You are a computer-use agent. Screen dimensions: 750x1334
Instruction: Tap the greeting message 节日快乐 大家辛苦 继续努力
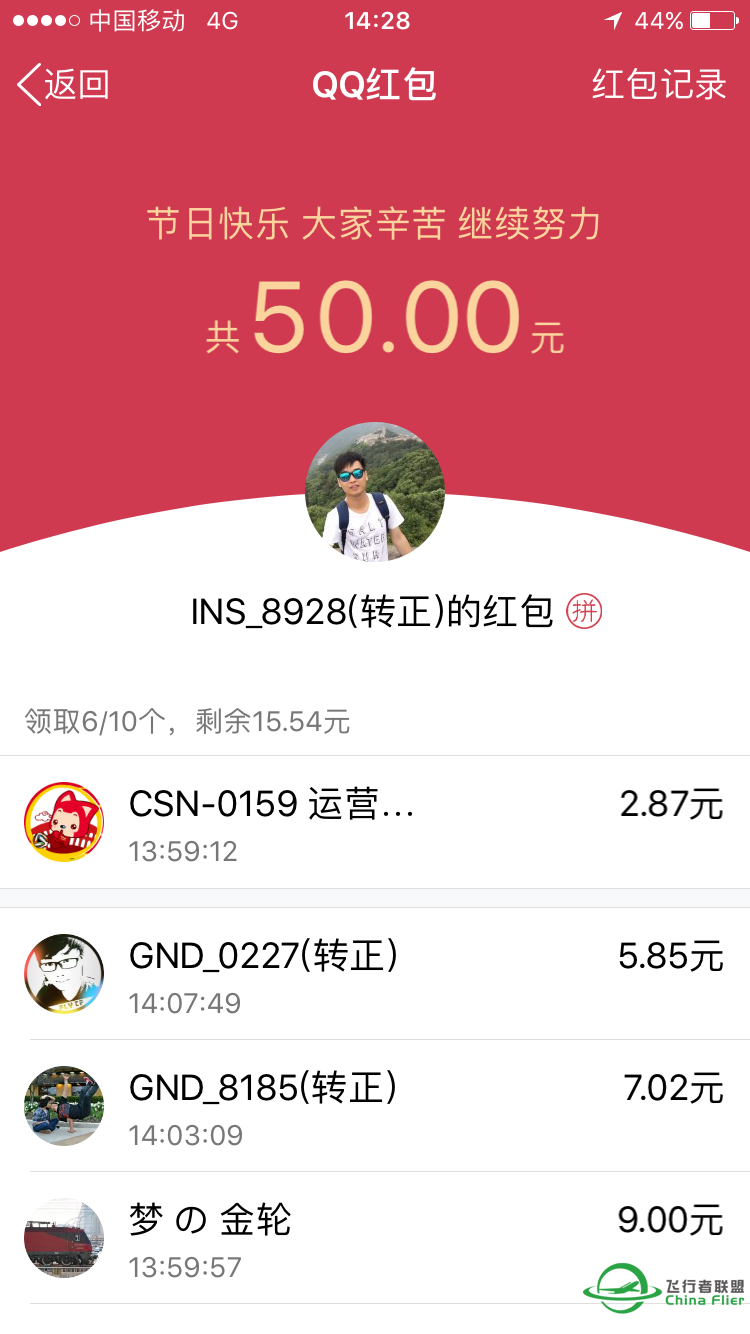click(375, 225)
